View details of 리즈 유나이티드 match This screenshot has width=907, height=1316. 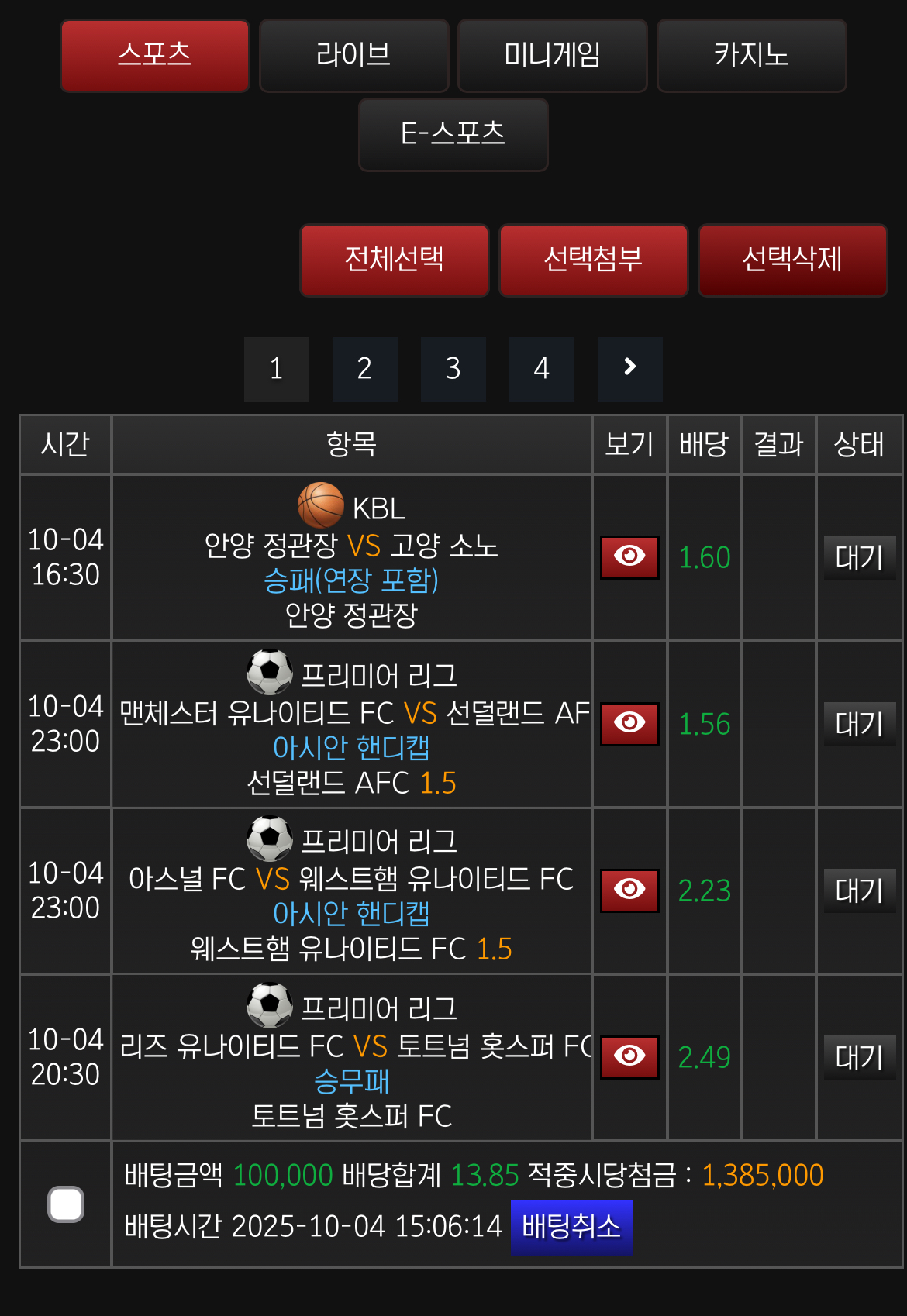click(x=629, y=1056)
